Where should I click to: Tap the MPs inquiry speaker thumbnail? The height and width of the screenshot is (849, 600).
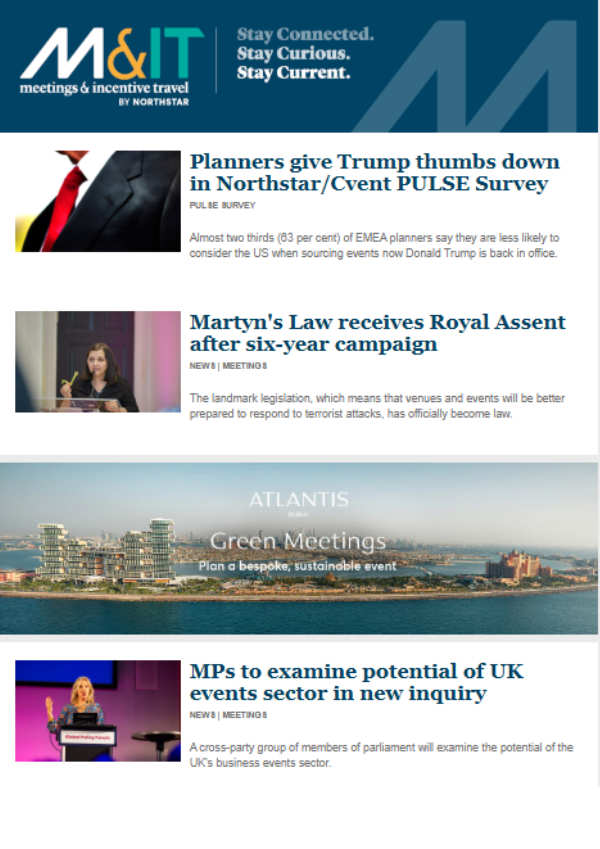98,710
